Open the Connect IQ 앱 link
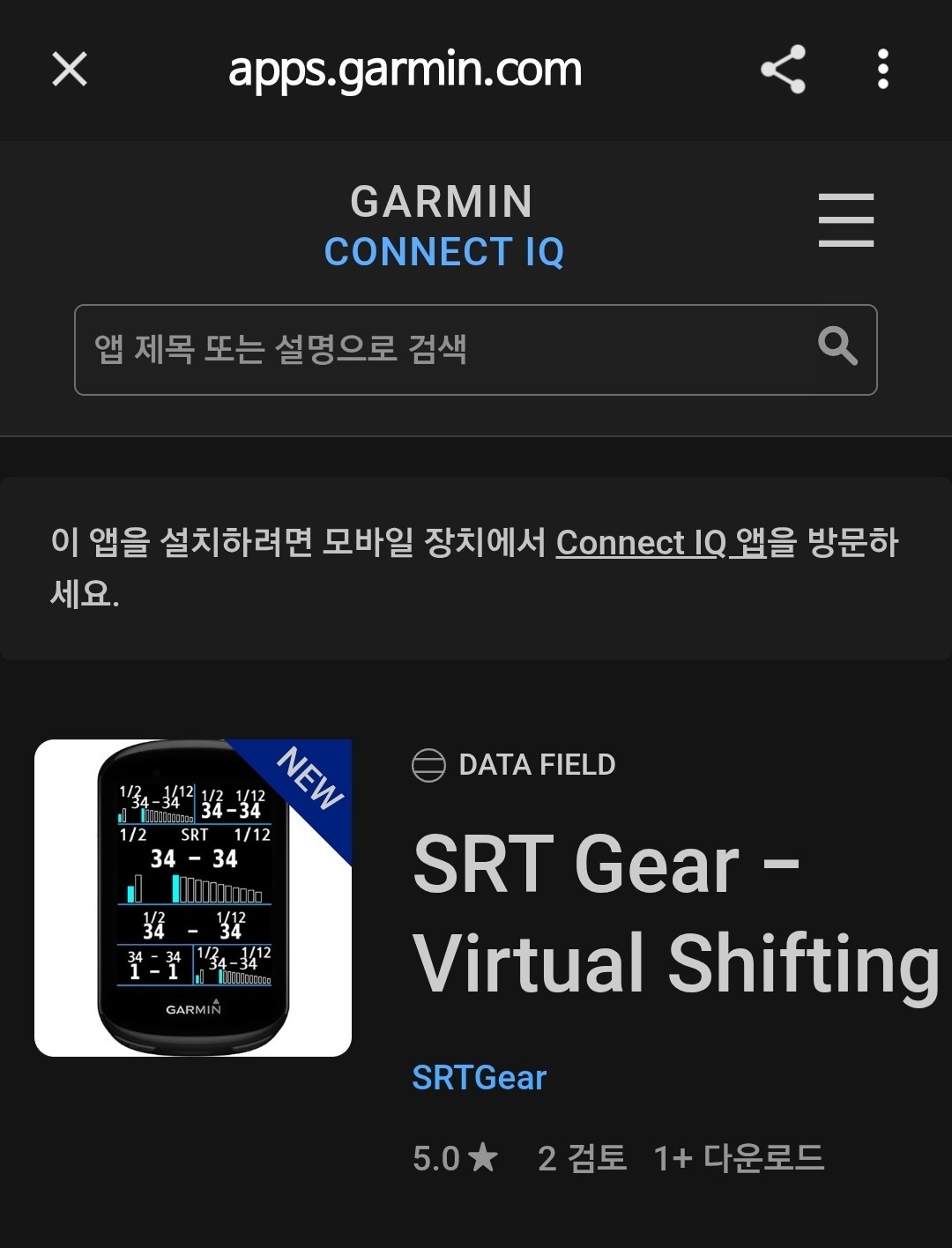Screen dimensions: 952x1248 (x=661, y=543)
